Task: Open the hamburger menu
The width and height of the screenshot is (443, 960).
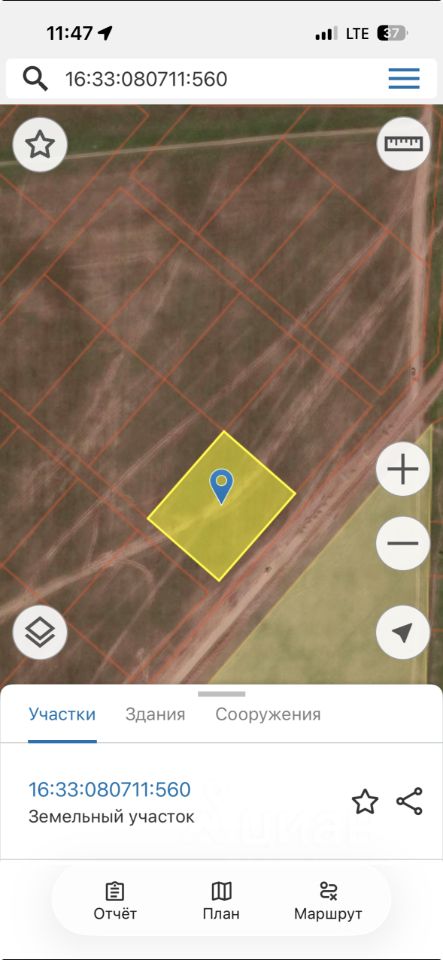Action: [404, 79]
